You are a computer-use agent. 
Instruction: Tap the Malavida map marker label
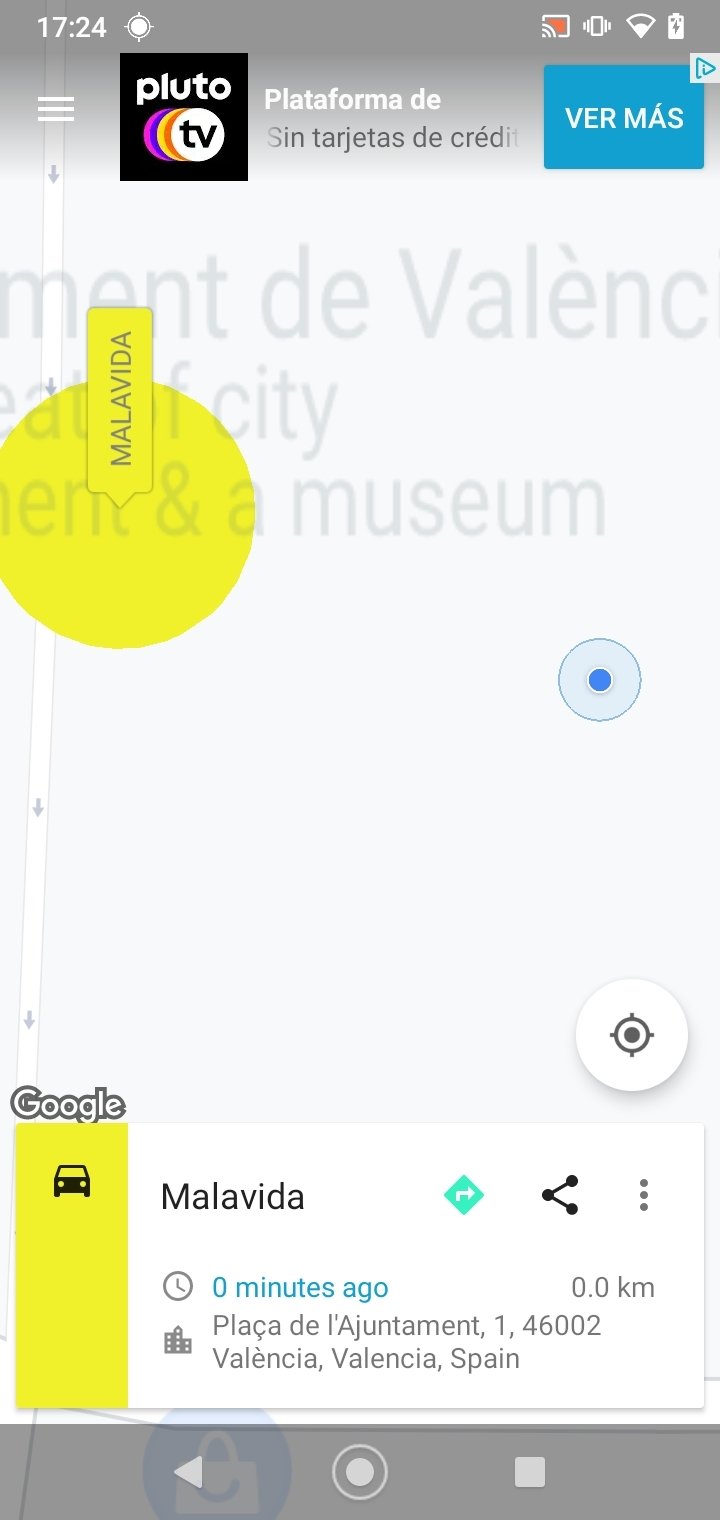[120, 400]
